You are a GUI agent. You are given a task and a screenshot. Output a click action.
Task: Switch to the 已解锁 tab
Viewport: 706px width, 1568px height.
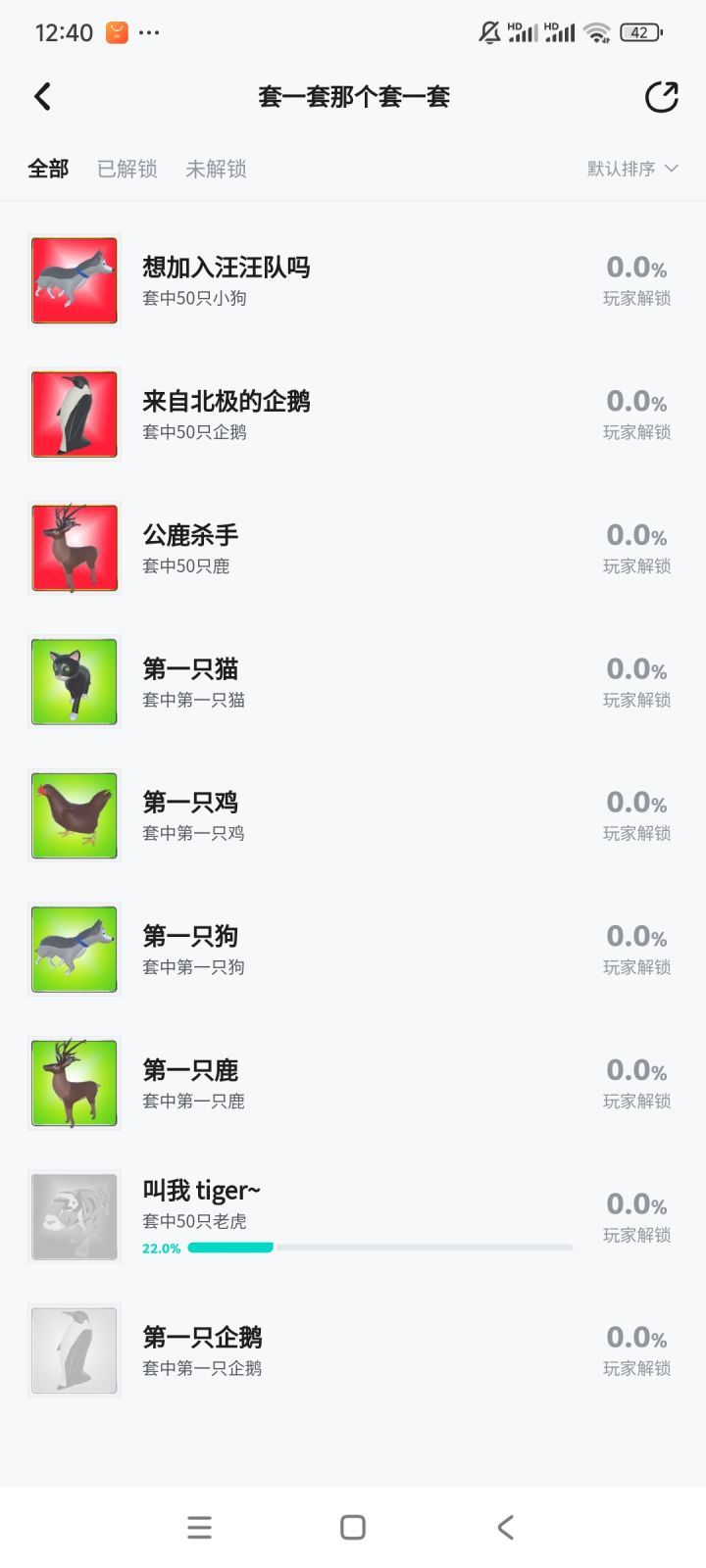[127, 169]
